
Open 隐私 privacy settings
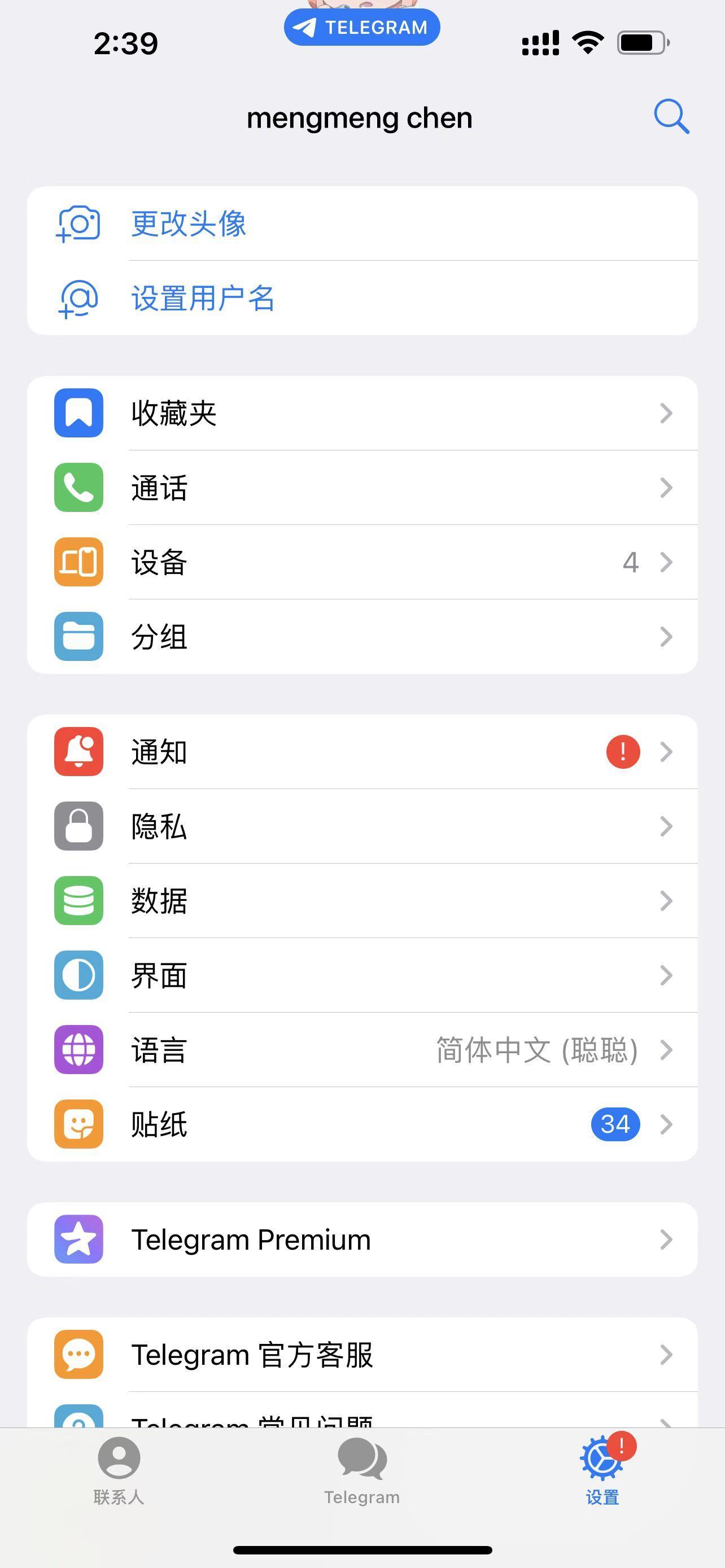click(361, 826)
